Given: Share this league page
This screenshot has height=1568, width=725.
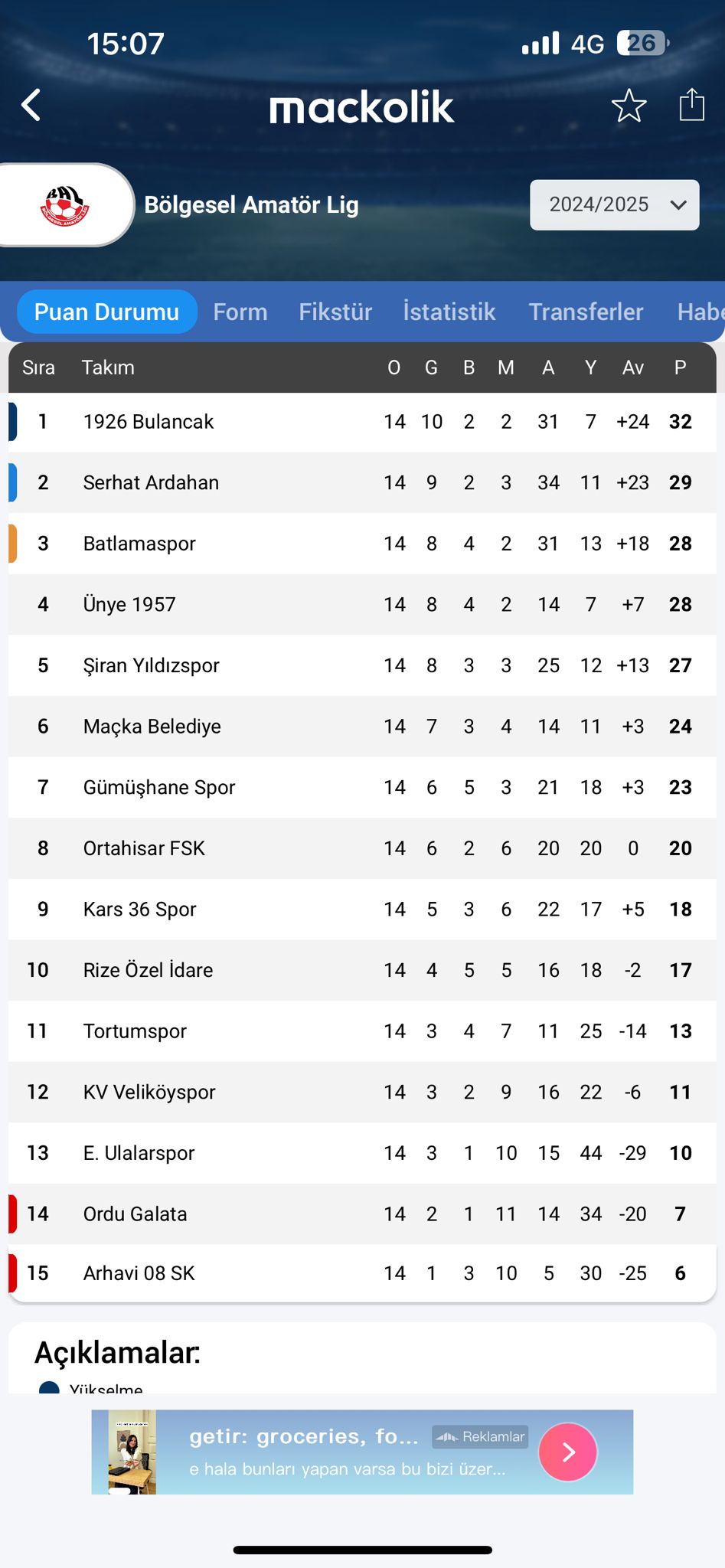Looking at the screenshot, I should coord(692,105).
